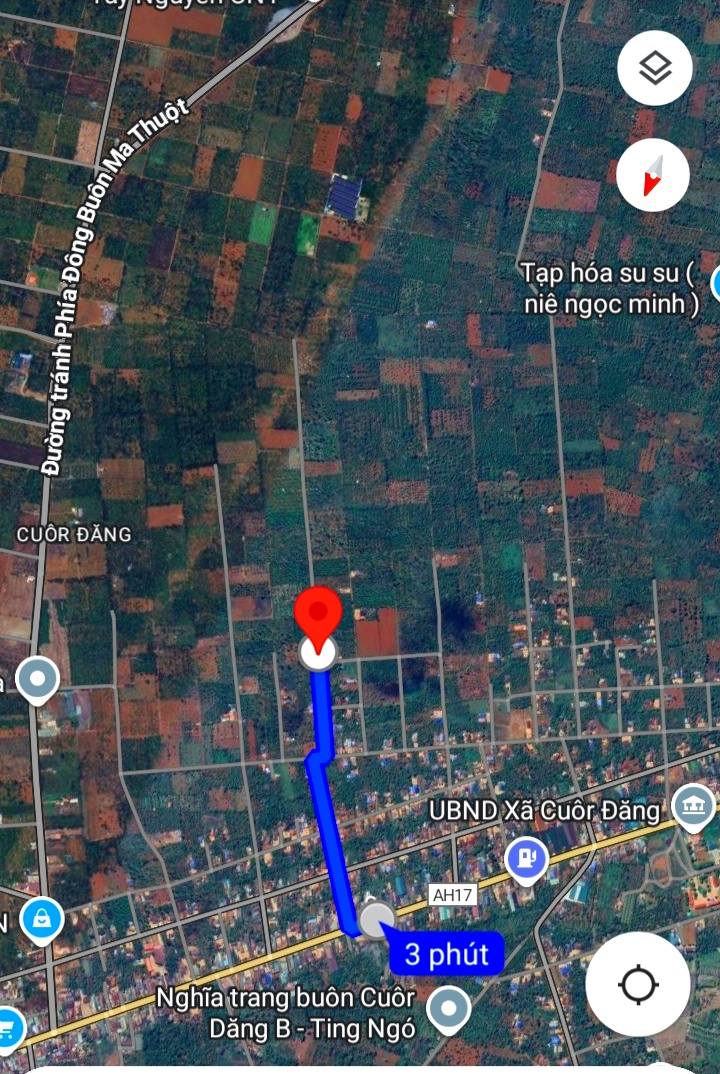Tap the gas station marker near AH17

coord(526,858)
